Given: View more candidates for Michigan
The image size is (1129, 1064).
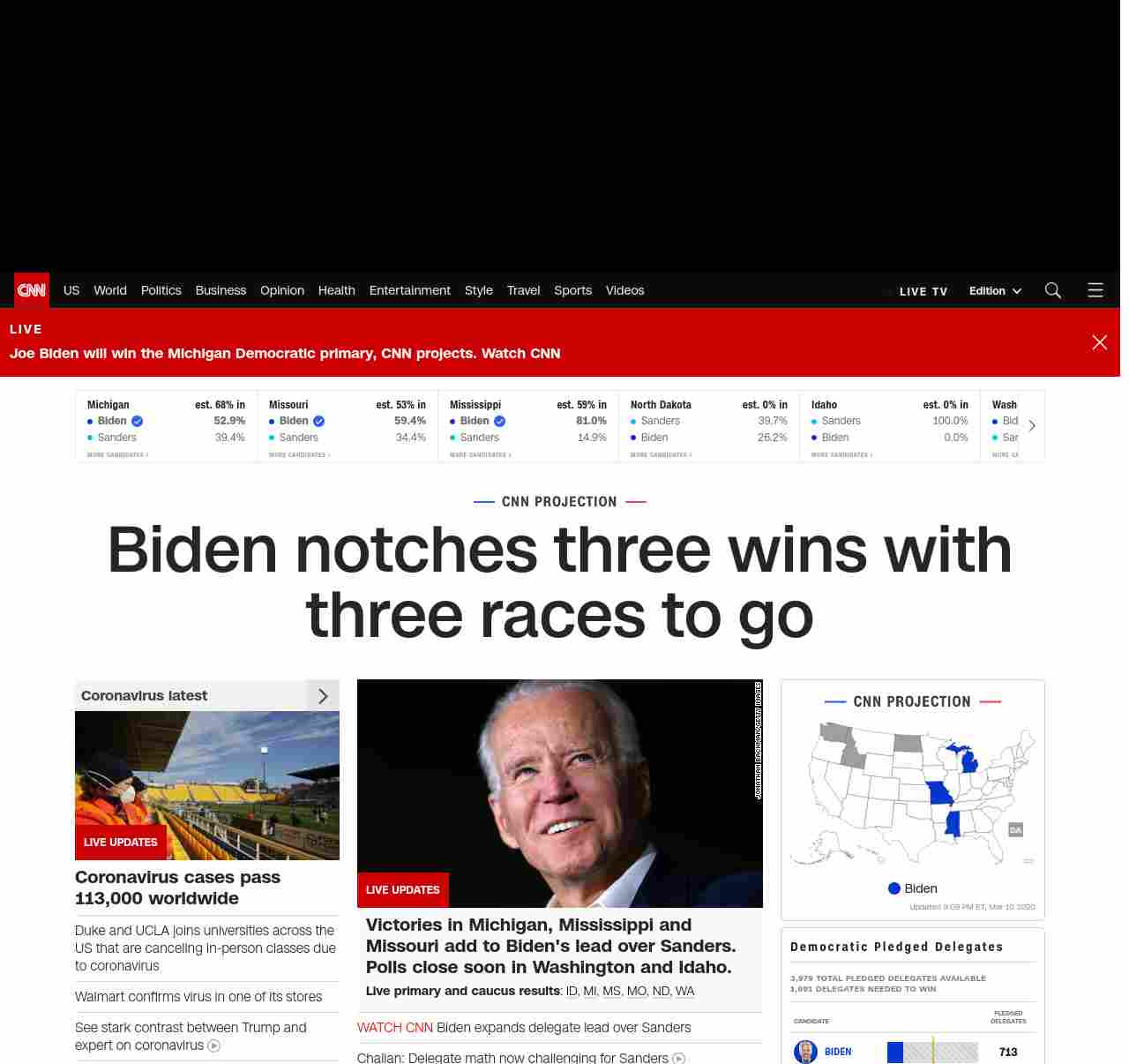Looking at the screenshot, I should (x=117, y=455).
